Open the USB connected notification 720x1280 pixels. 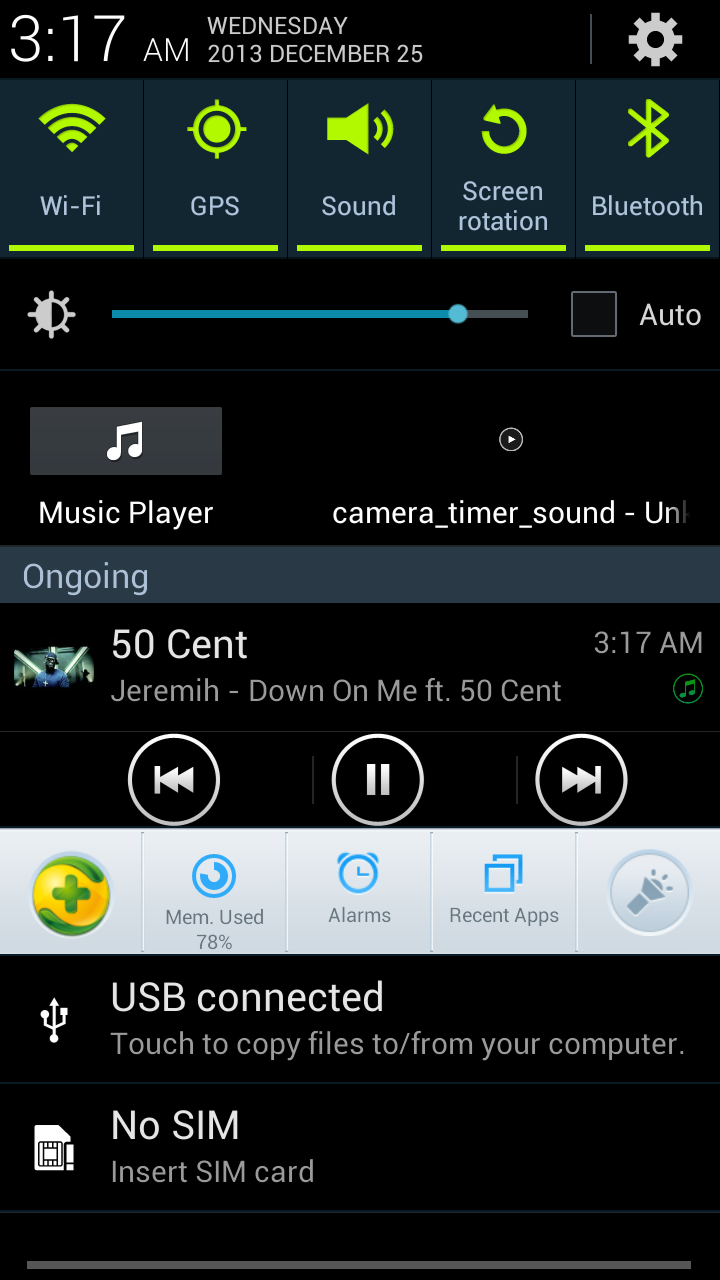360,1019
